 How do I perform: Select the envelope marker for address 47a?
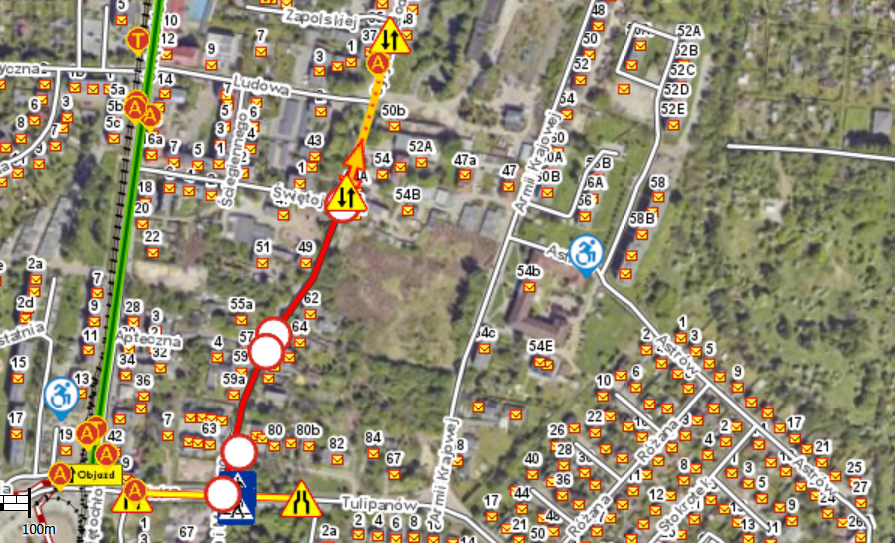[x=464, y=176]
